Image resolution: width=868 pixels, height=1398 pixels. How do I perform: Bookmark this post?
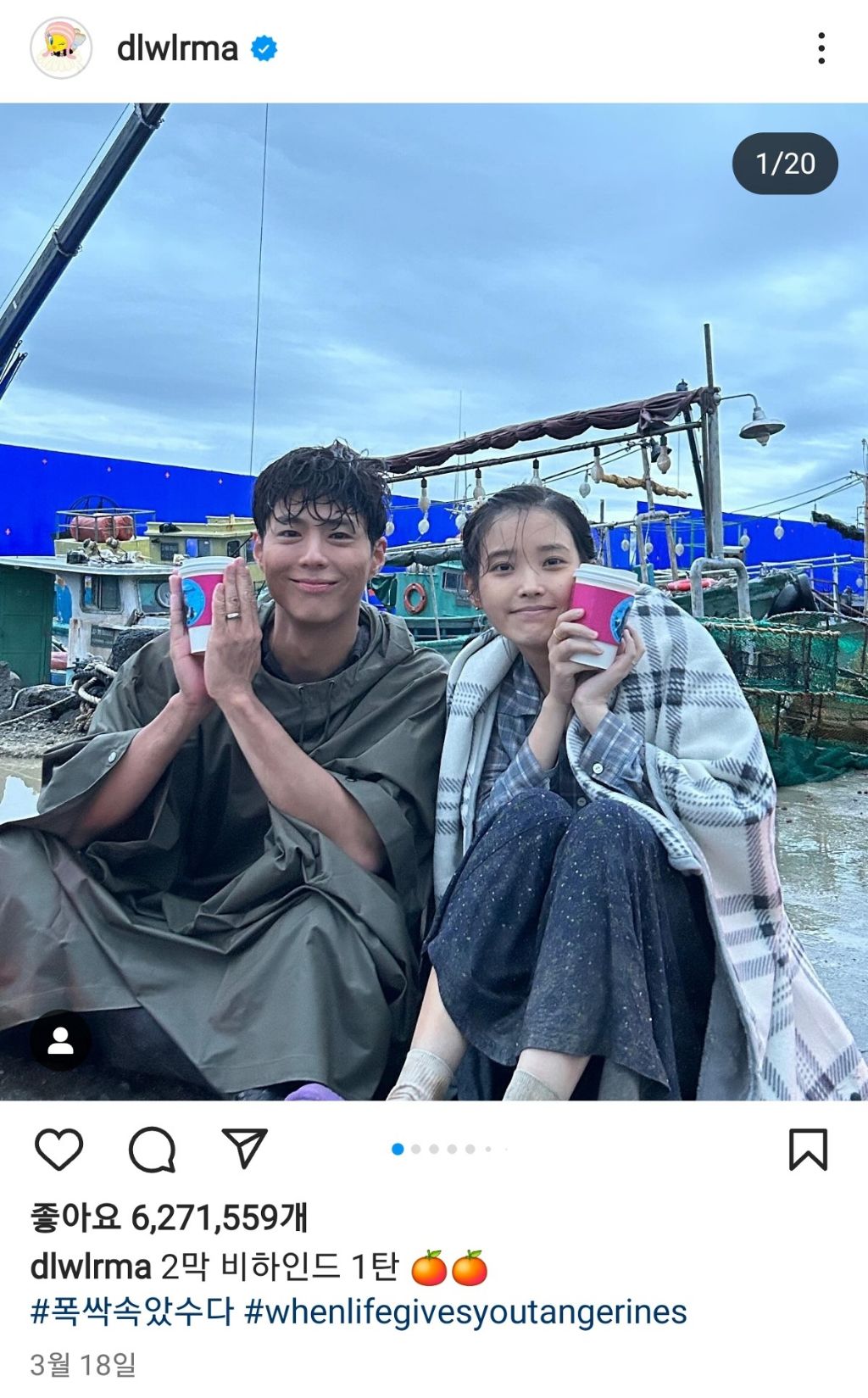pyautogui.click(x=807, y=1150)
